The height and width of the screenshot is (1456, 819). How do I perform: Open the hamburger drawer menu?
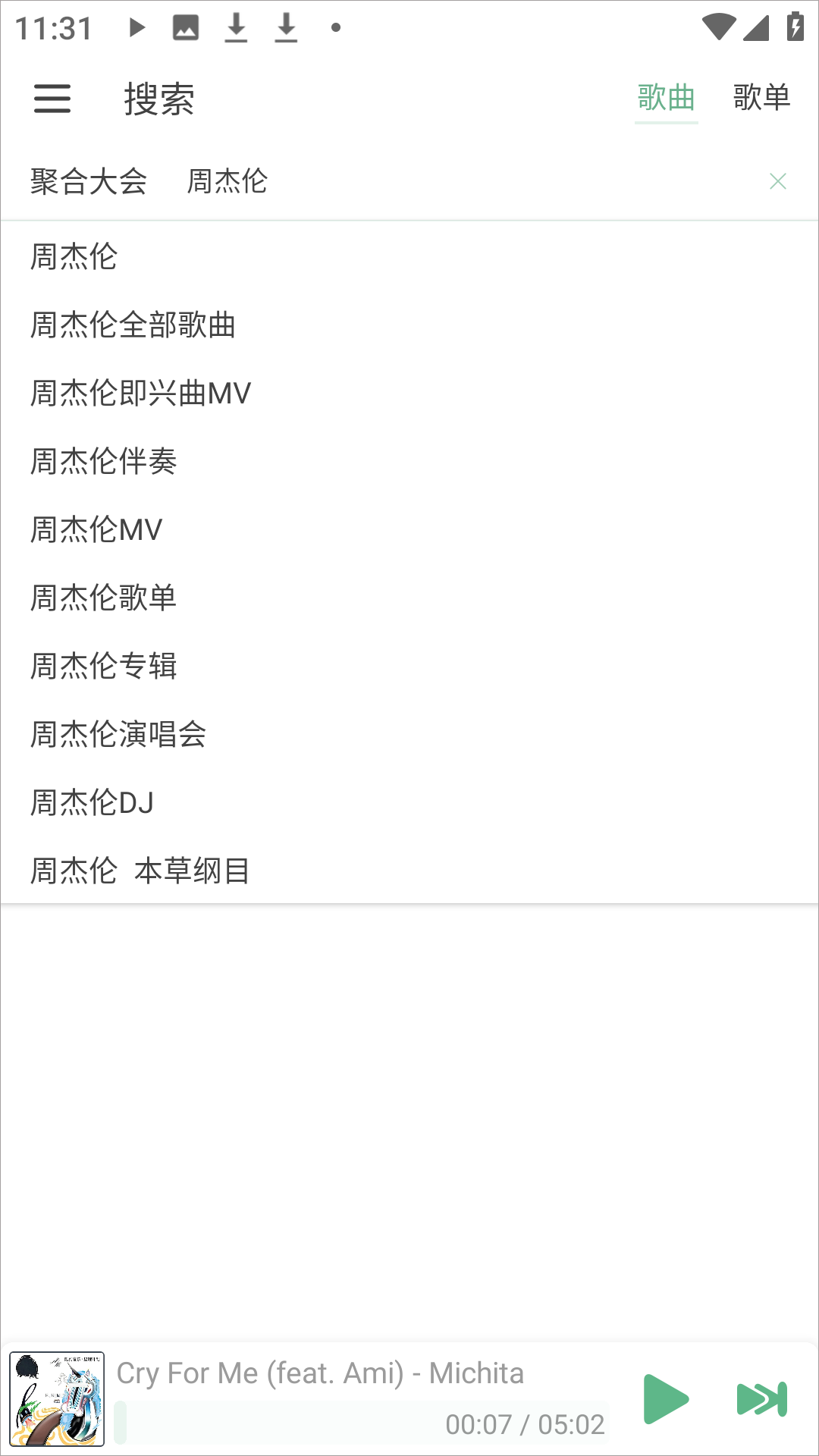coord(52,99)
